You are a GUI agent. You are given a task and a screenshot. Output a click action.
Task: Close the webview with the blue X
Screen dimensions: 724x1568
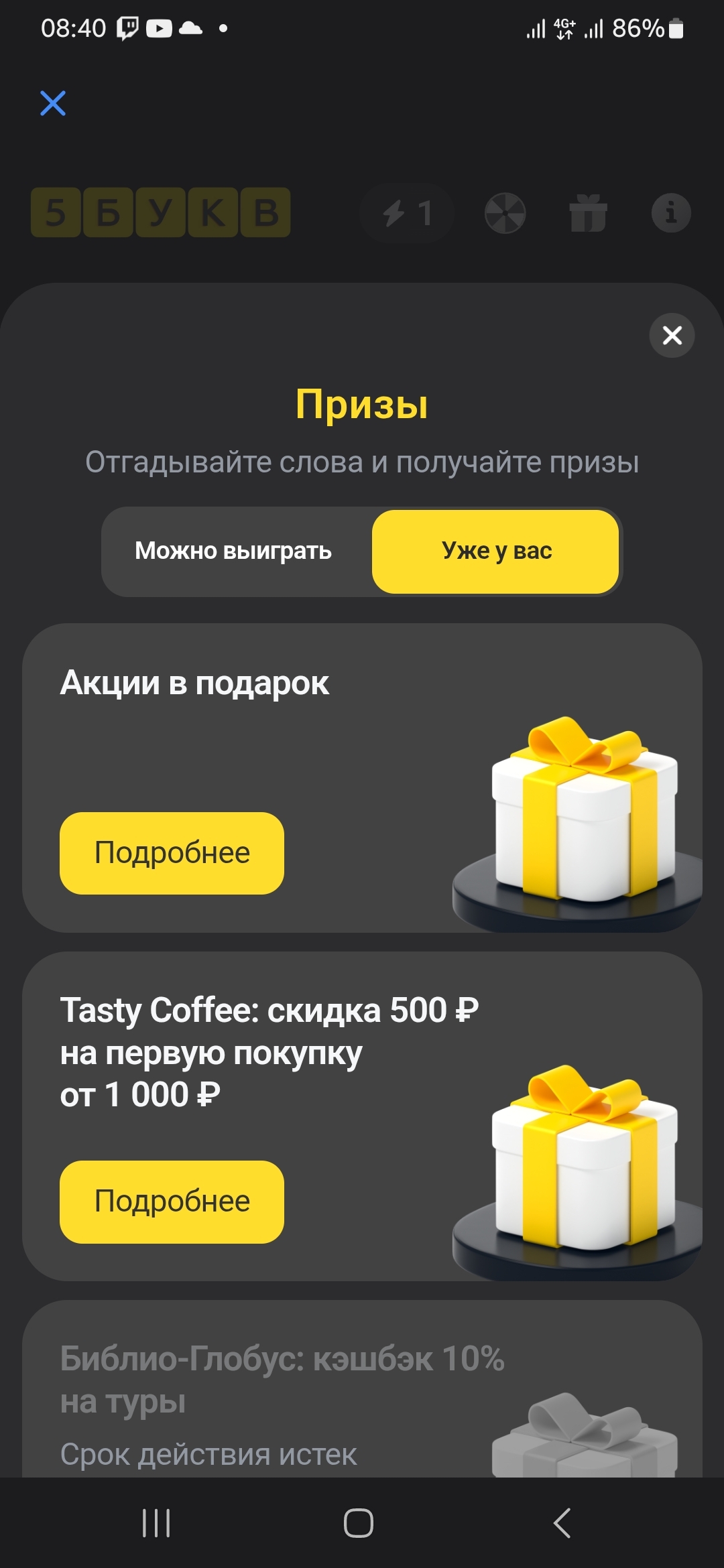[53, 103]
